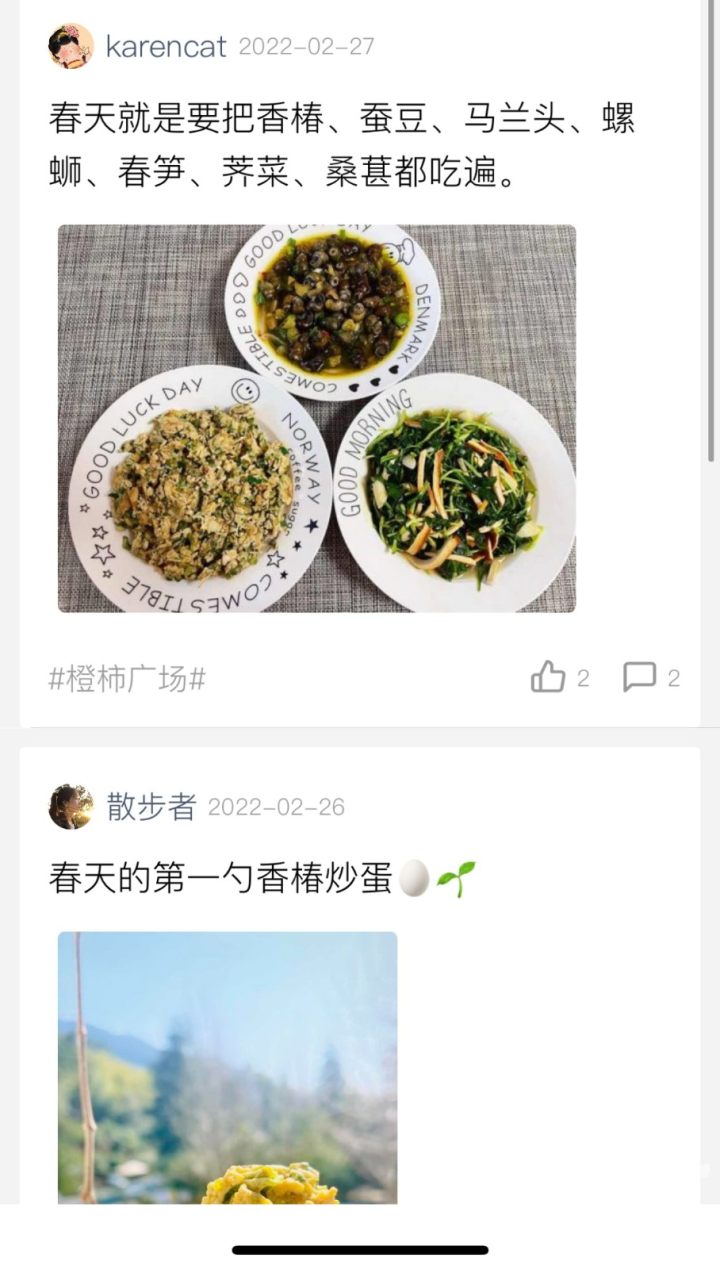Viewport: 720px width, 1269px height.
Task: Like karencat's spring food post
Action: (548, 678)
